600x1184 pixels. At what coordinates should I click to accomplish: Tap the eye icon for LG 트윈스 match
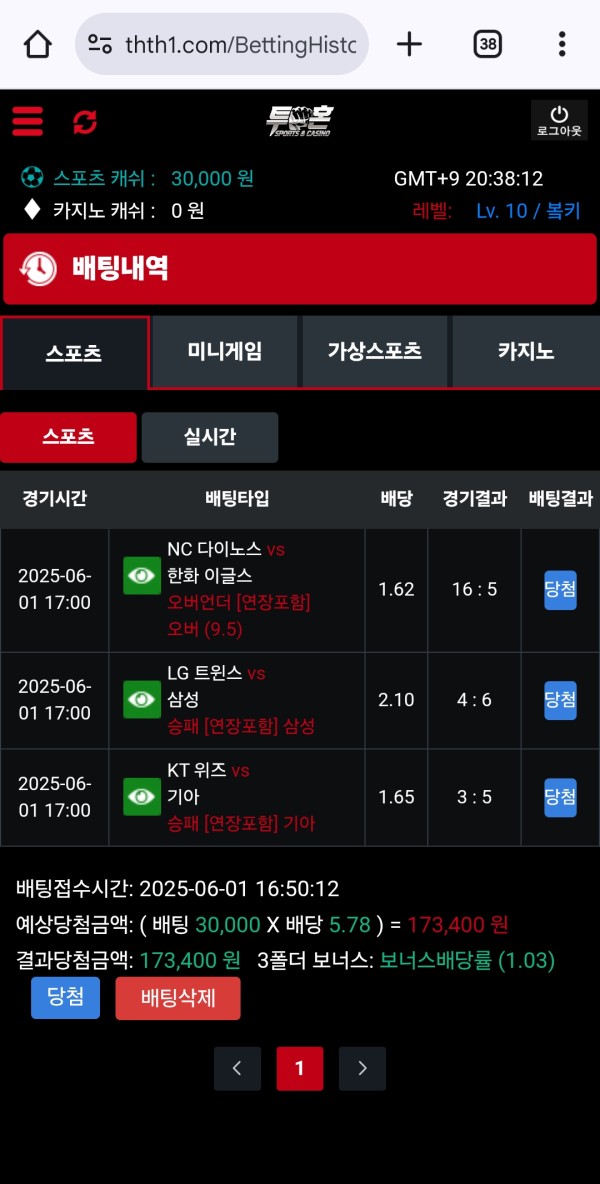point(142,699)
